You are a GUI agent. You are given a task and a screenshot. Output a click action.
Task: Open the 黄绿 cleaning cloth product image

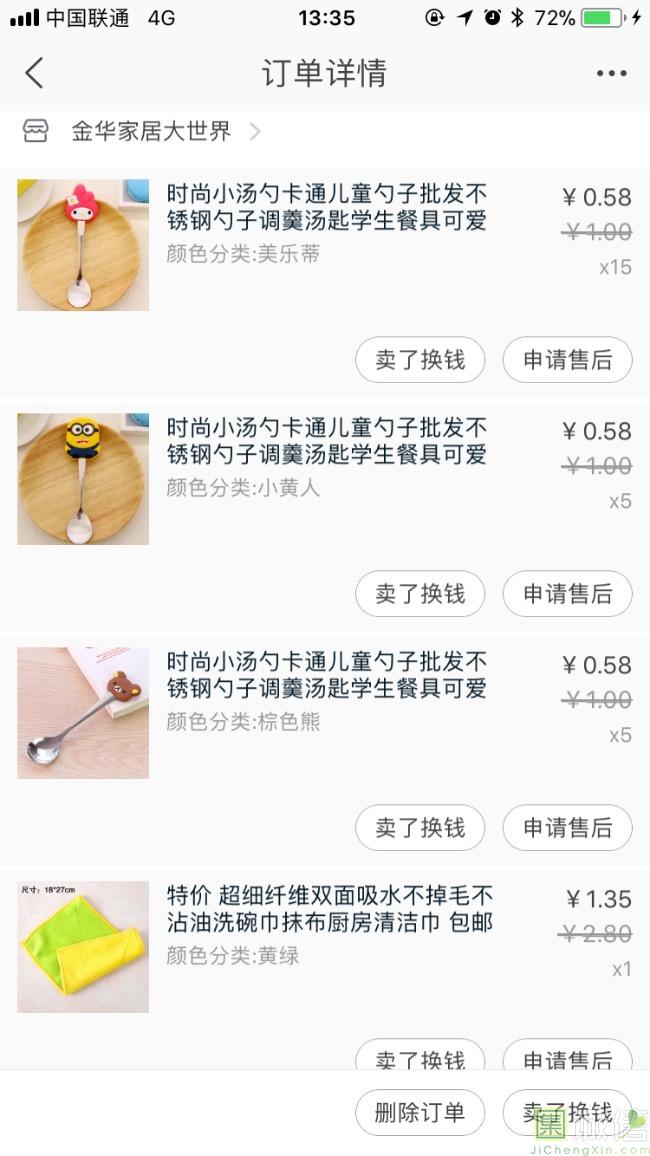83,947
